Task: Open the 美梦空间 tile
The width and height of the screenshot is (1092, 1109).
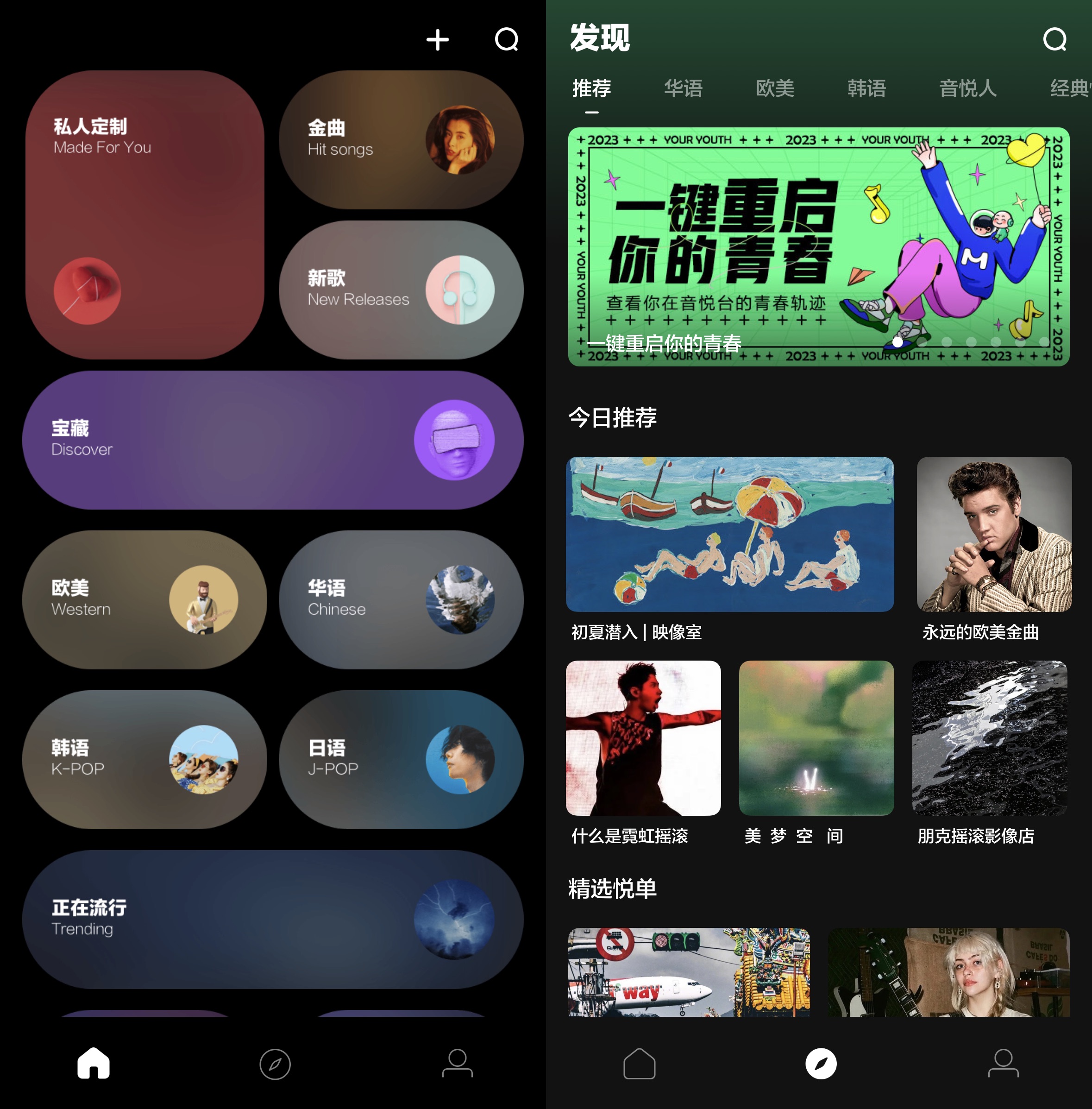Action: [816, 738]
